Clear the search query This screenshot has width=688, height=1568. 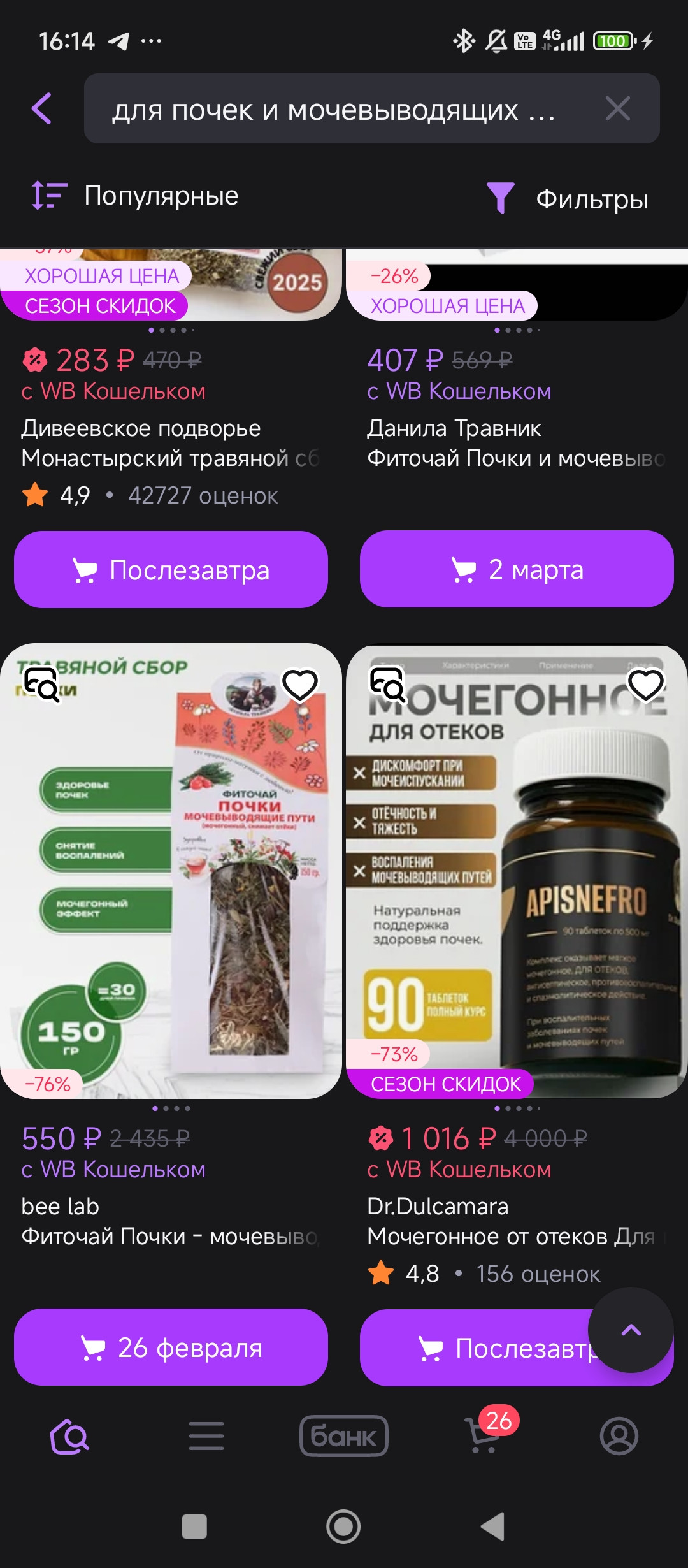click(617, 108)
